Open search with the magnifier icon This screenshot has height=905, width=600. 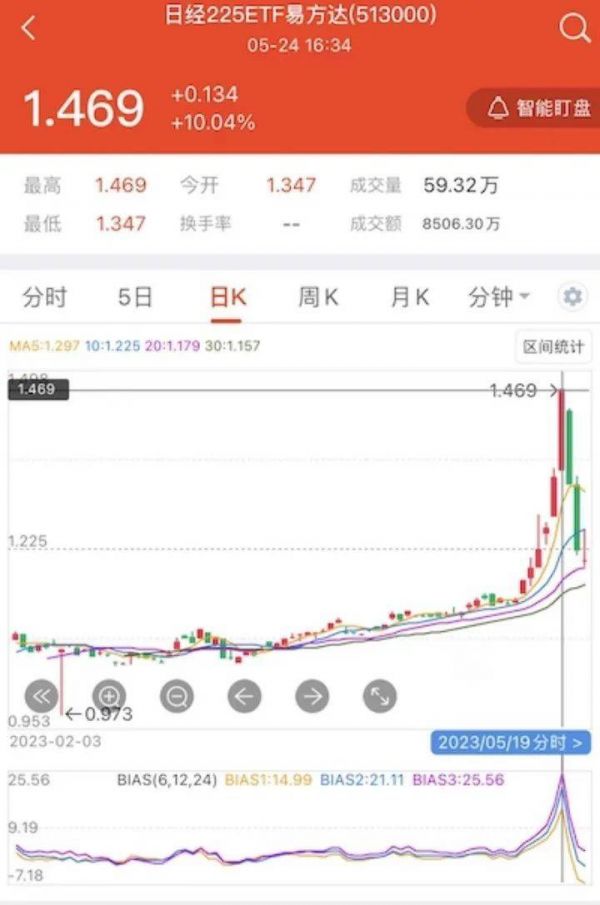pos(575,29)
